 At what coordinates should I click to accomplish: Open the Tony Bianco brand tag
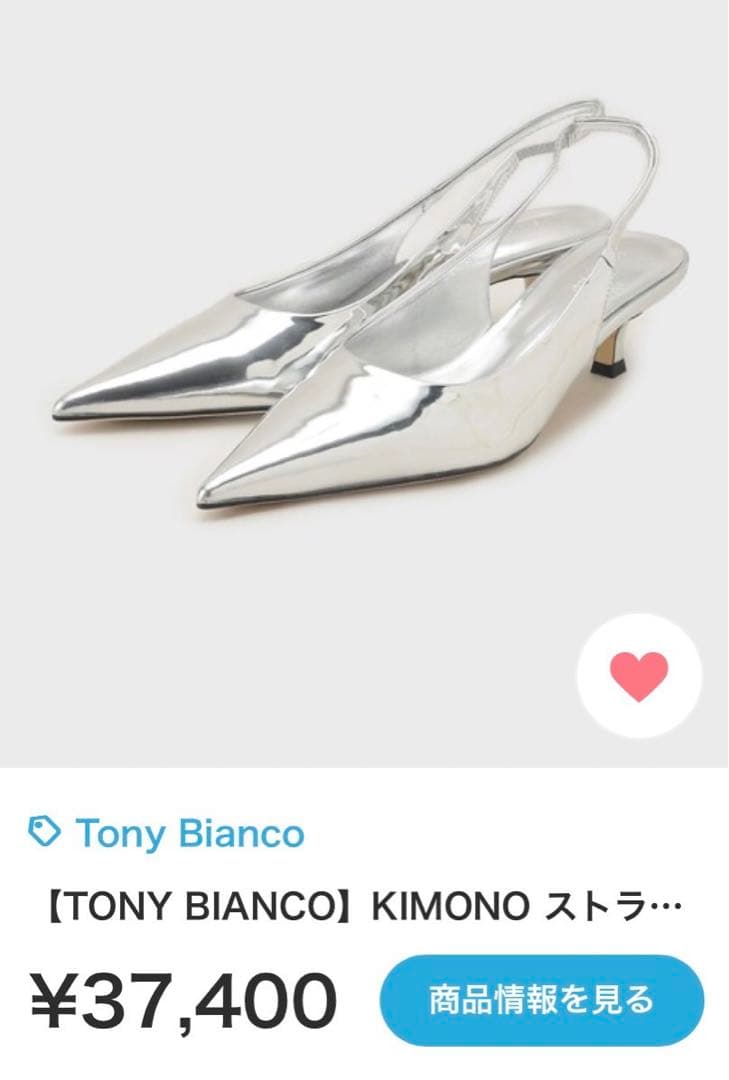(166, 833)
